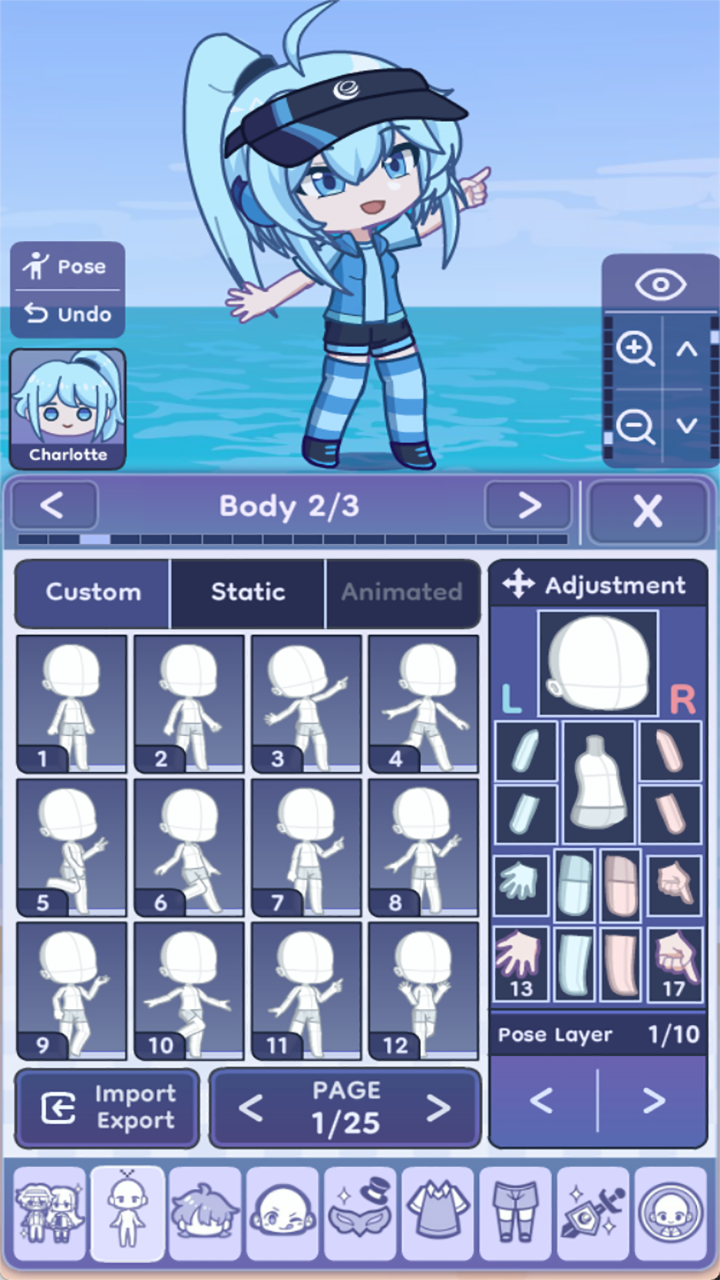This screenshot has height=1280, width=720.
Task: Select the Charlotte character portrait
Action: [x=68, y=409]
